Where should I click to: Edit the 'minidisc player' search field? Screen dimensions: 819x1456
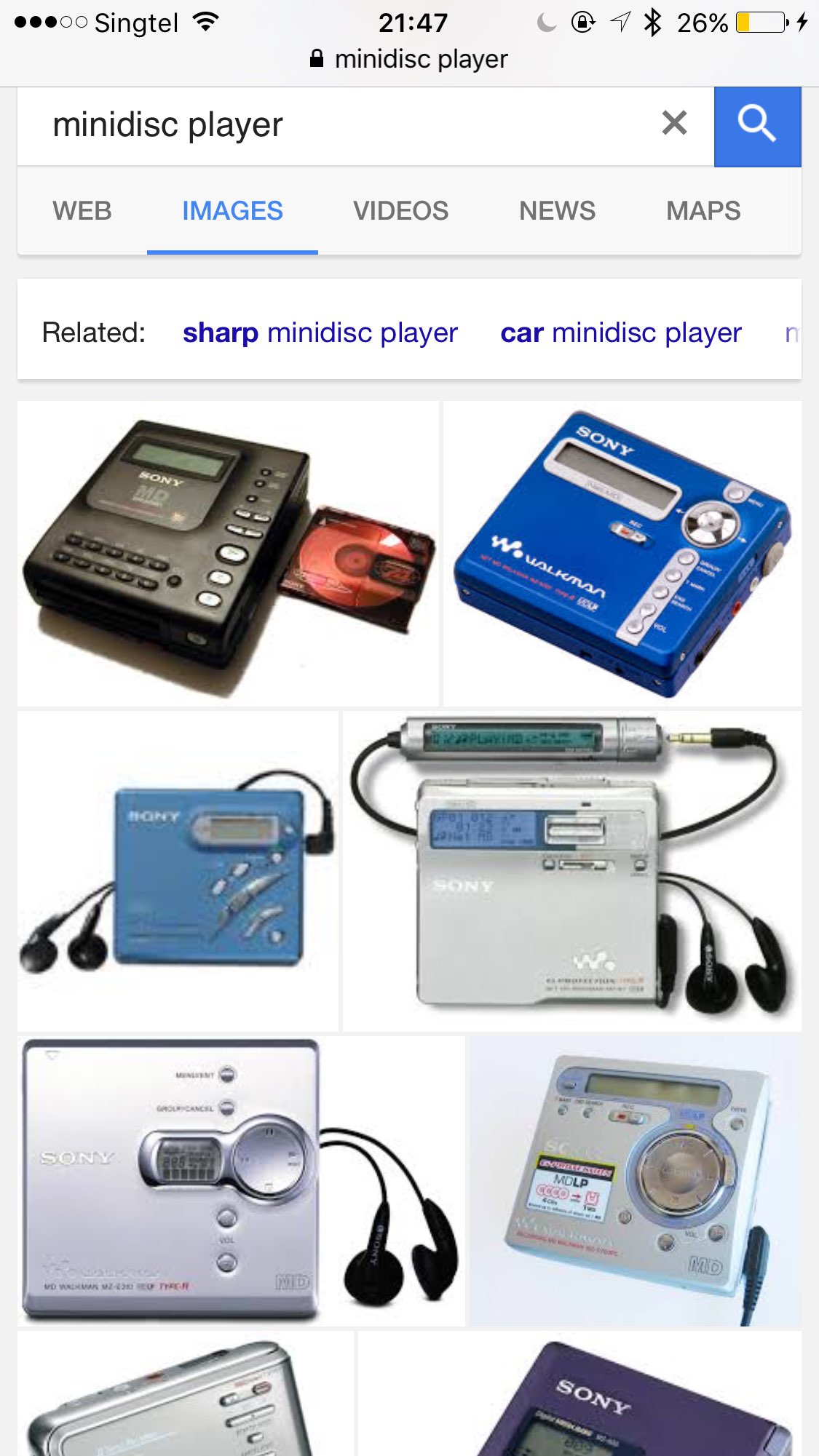pyautogui.click(x=328, y=126)
